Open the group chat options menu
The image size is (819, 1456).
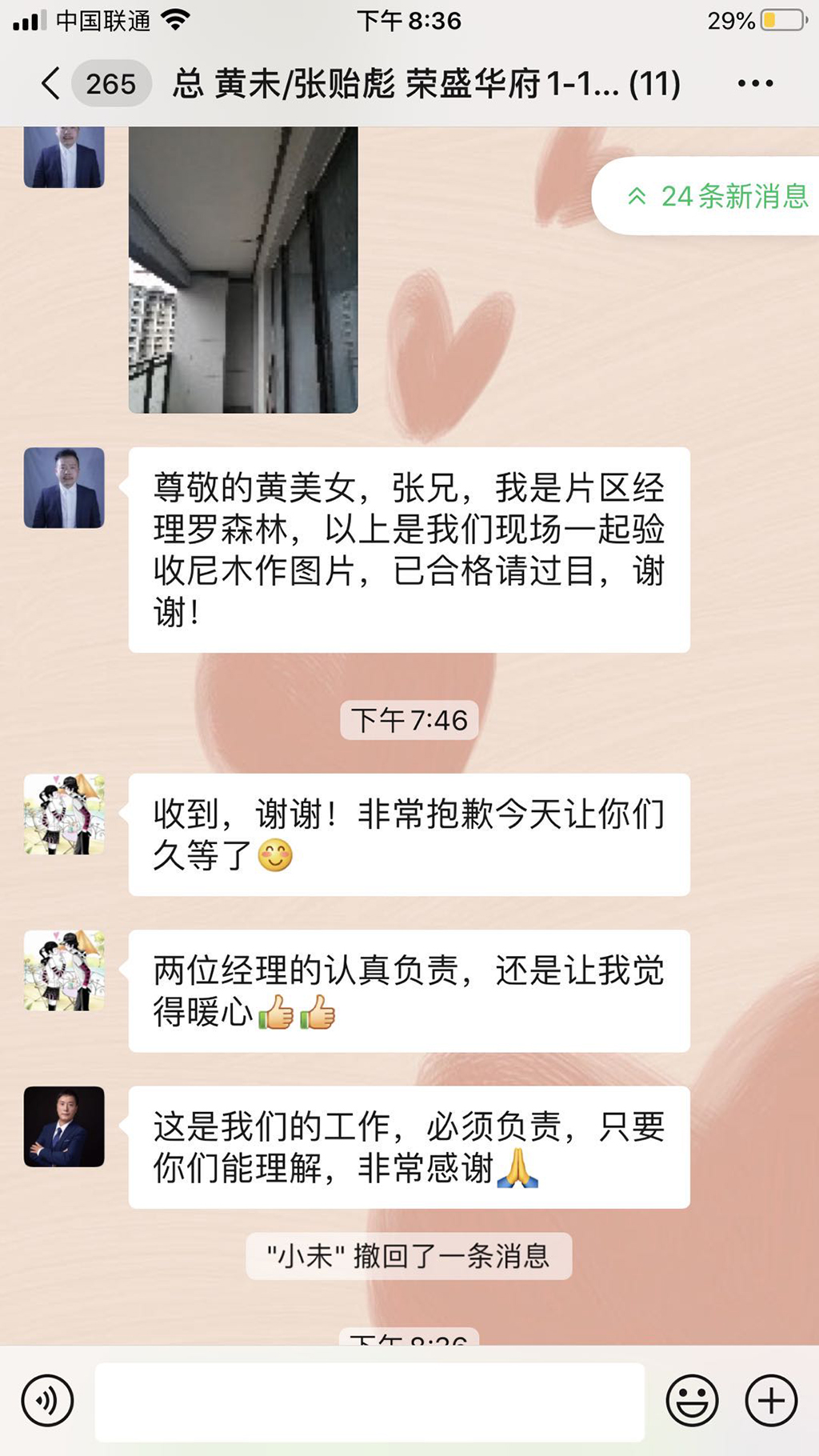click(755, 83)
